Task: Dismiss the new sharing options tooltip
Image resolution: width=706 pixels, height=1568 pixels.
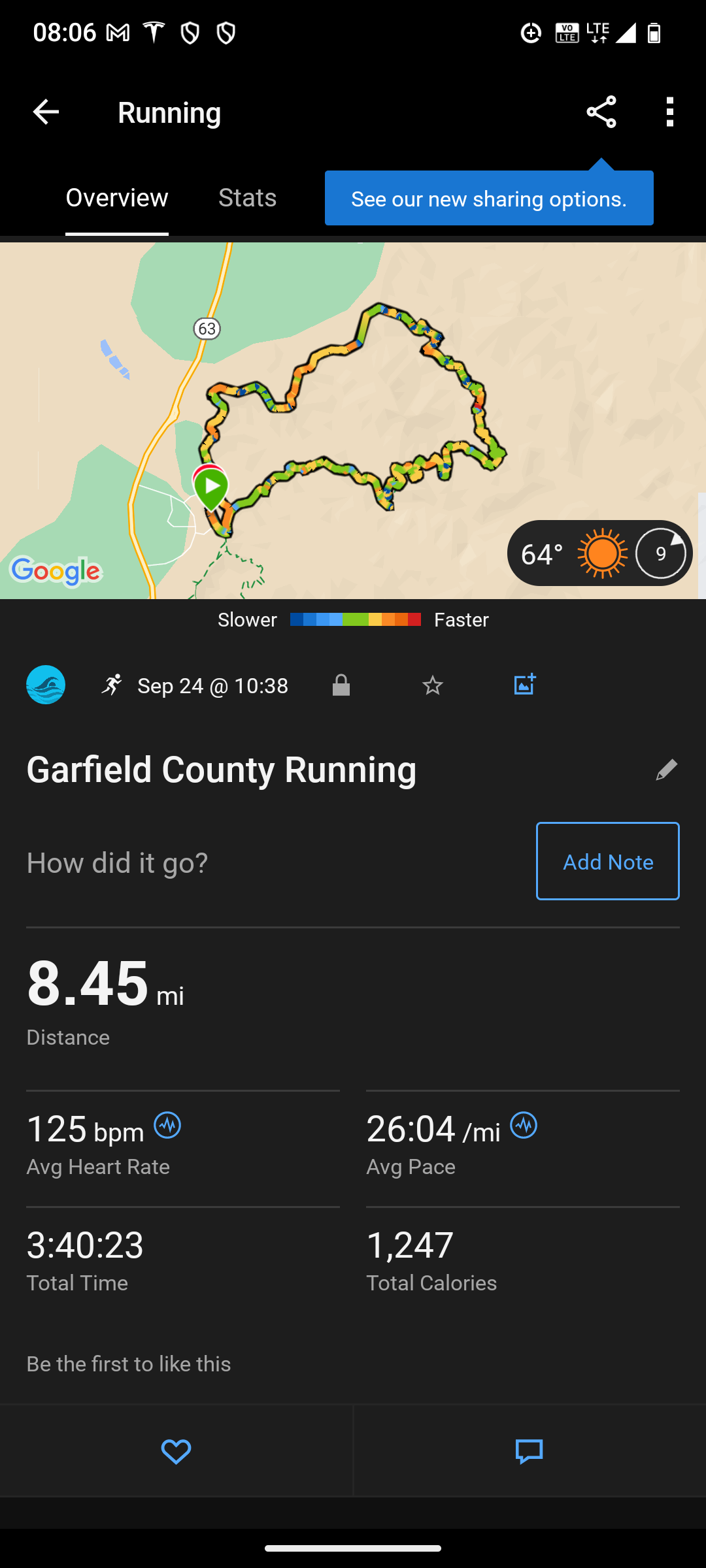Action: [x=489, y=199]
